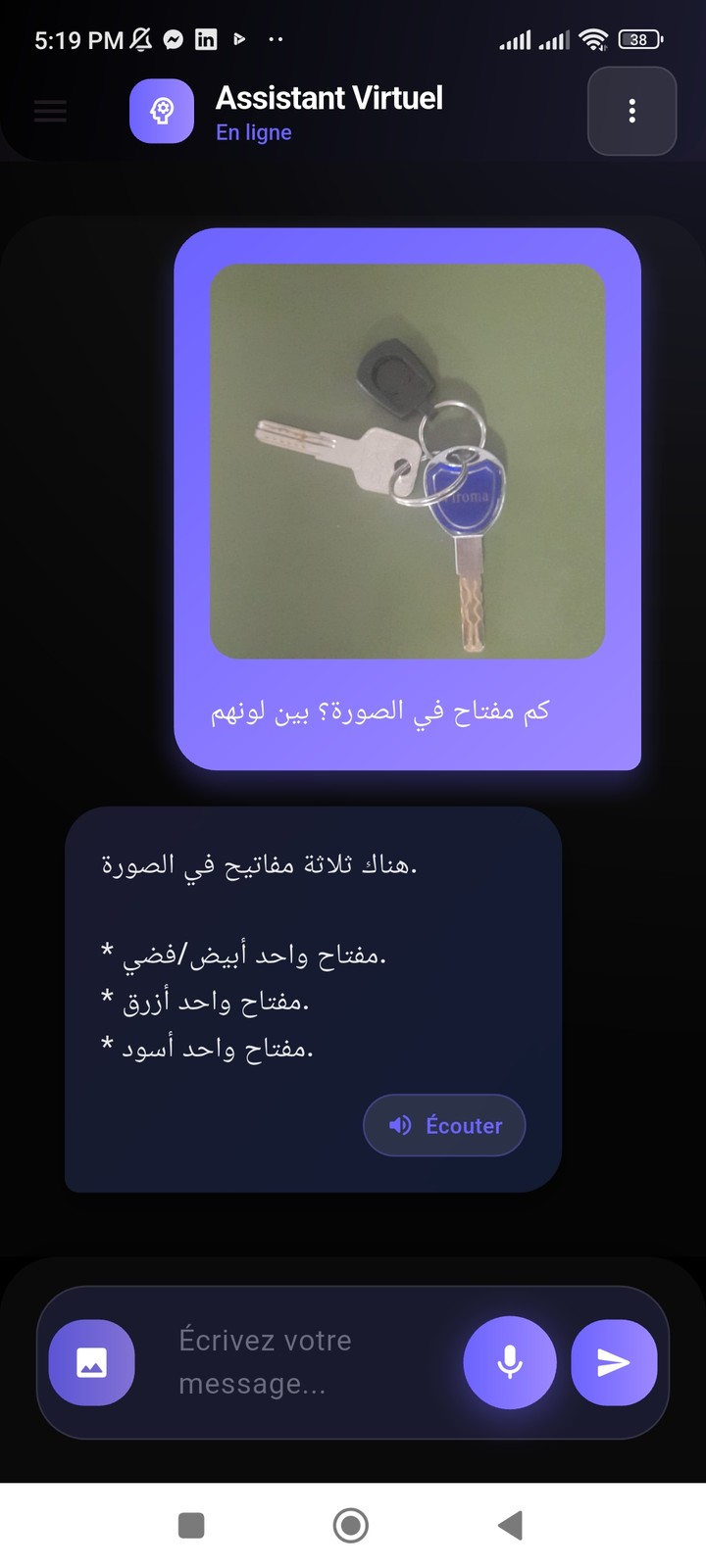Tap Écouter to hear the reply
The height and width of the screenshot is (1568, 706).
tap(444, 1125)
